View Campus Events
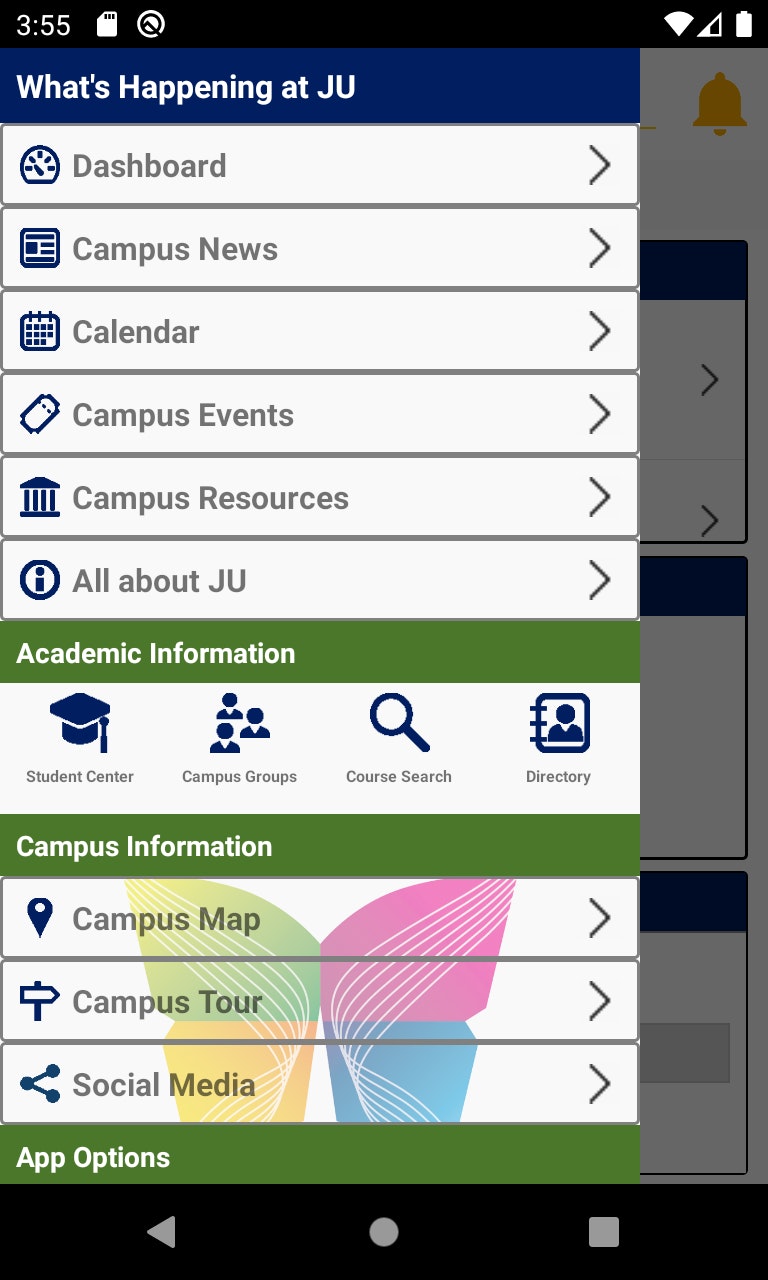This screenshot has width=768, height=1280. pyautogui.click(x=318, y=415)
